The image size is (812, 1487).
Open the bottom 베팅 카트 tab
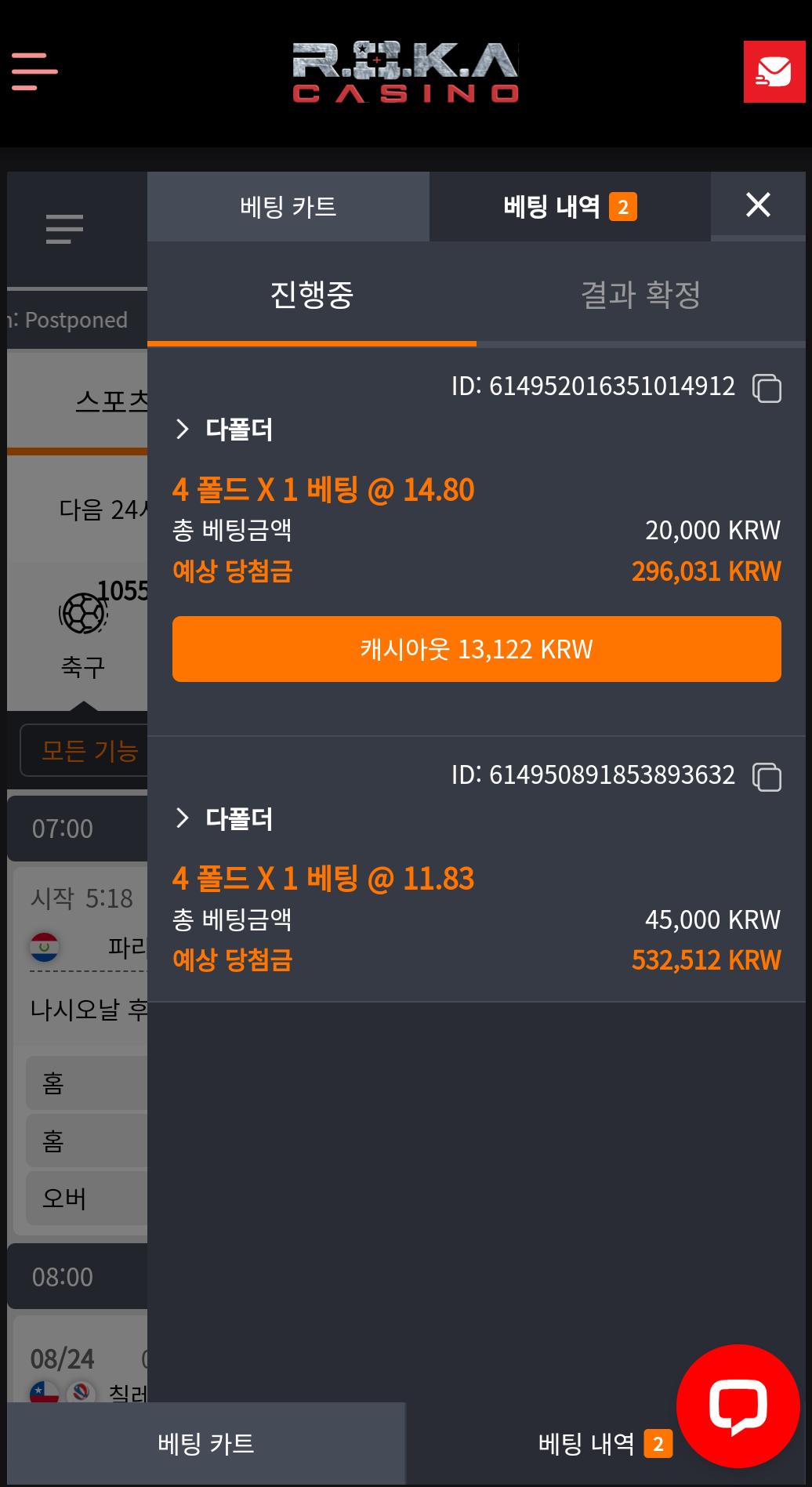point(206,1443)
